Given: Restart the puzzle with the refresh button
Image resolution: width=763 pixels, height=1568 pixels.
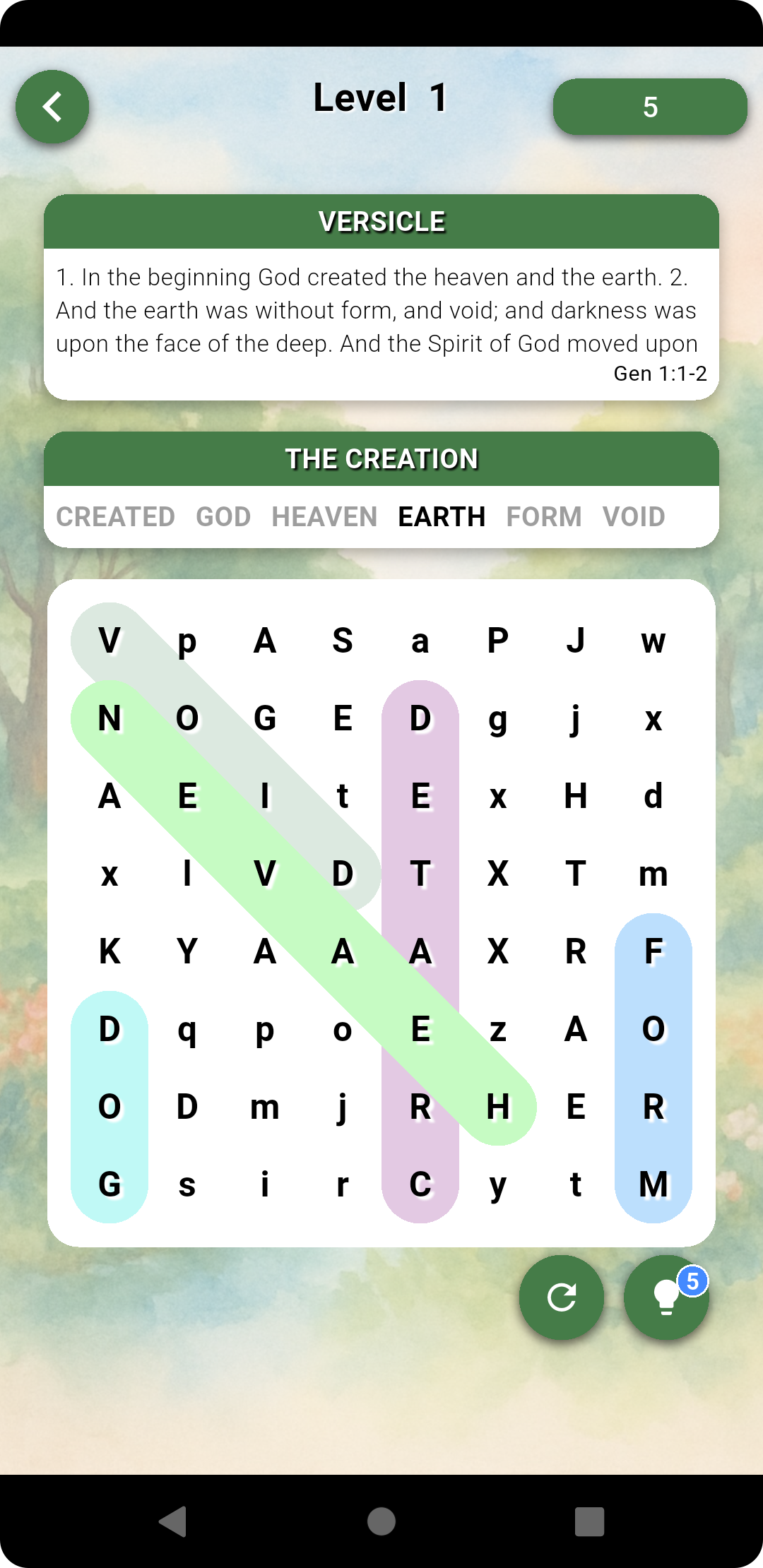Looking at the screenshot, I should 562,1297.
